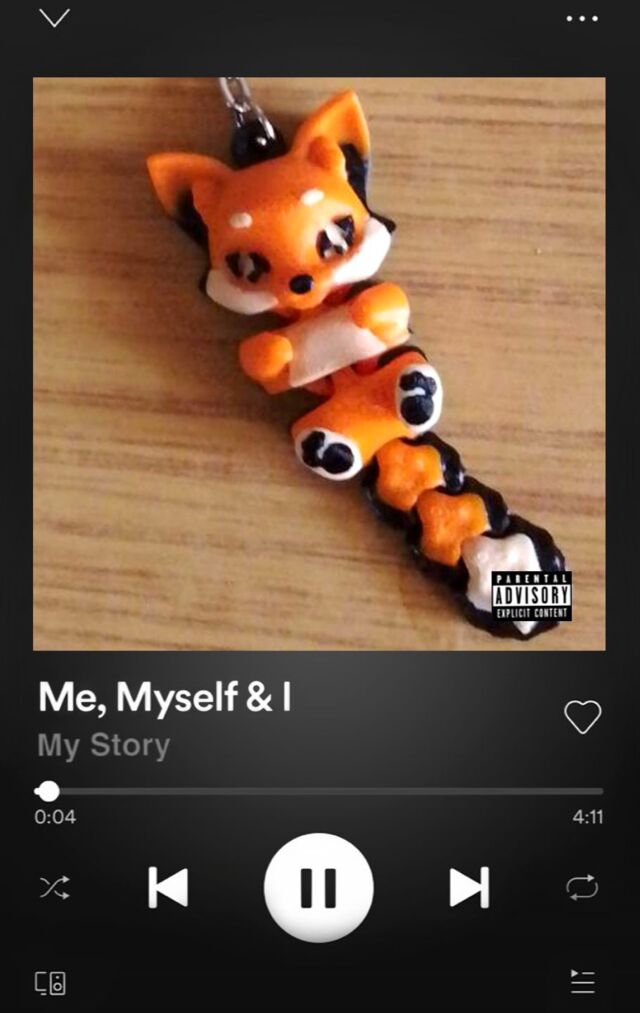The height and width of the screenshot is (1013, 640).
Task: Skip to the next track
Action: coord(468,887)
